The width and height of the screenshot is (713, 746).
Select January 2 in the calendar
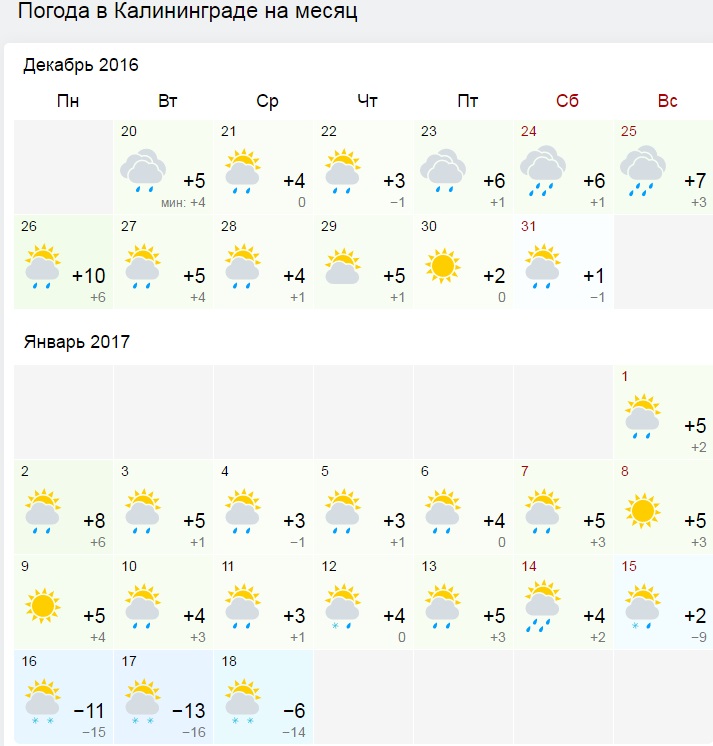(x=64, y=507)
